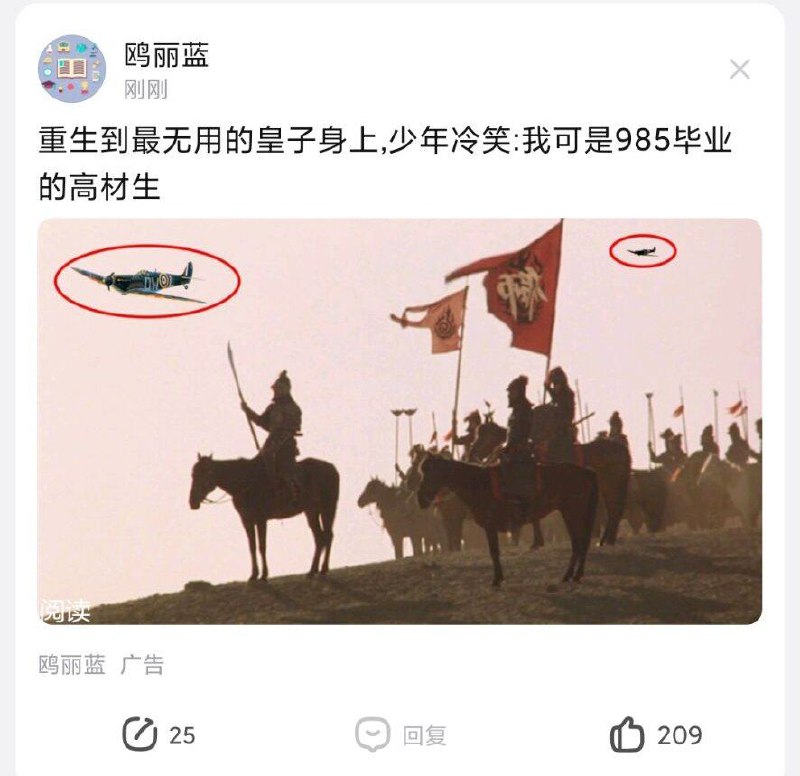The image size is (800, 776).
Task: Open the ad image with horsemen
Action: click(x=400, y=421)
